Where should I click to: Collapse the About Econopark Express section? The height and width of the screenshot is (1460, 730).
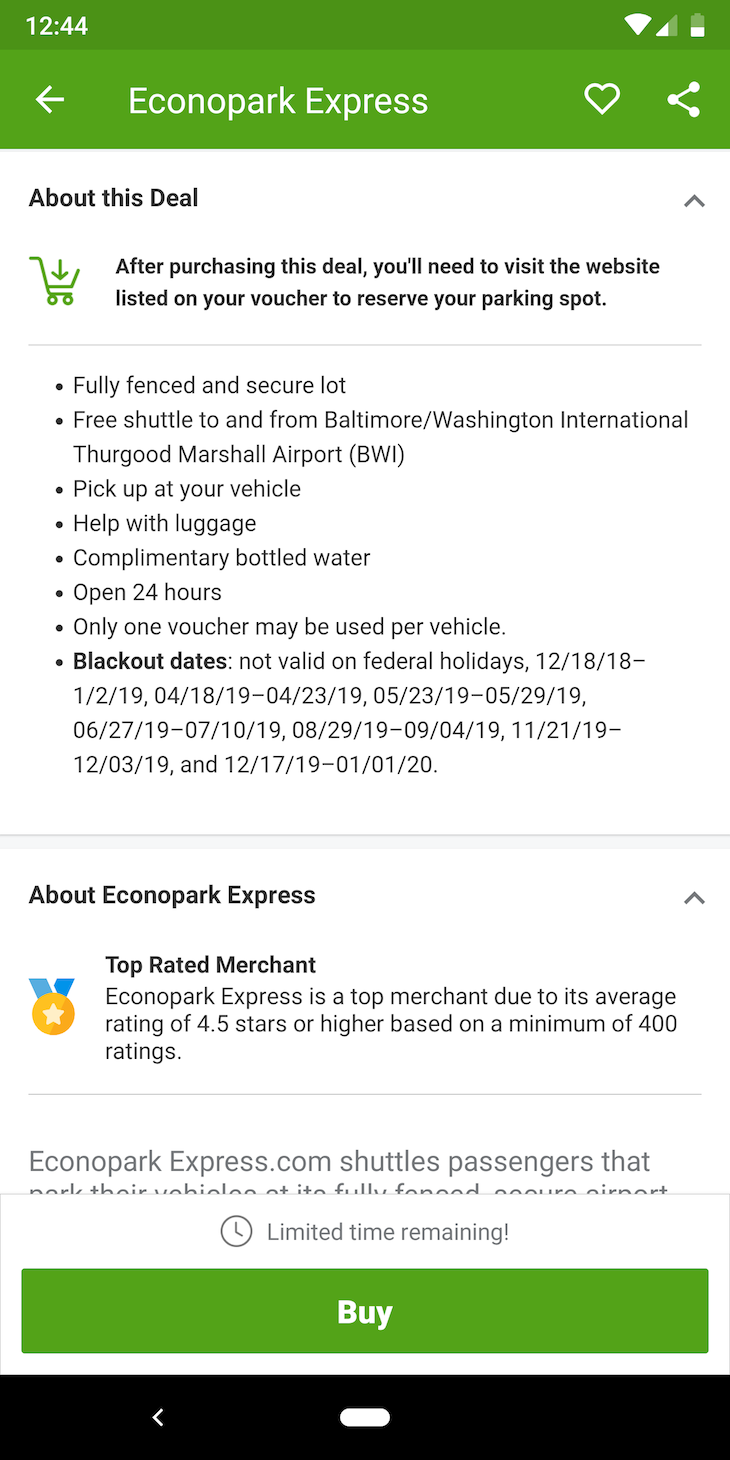694,898
